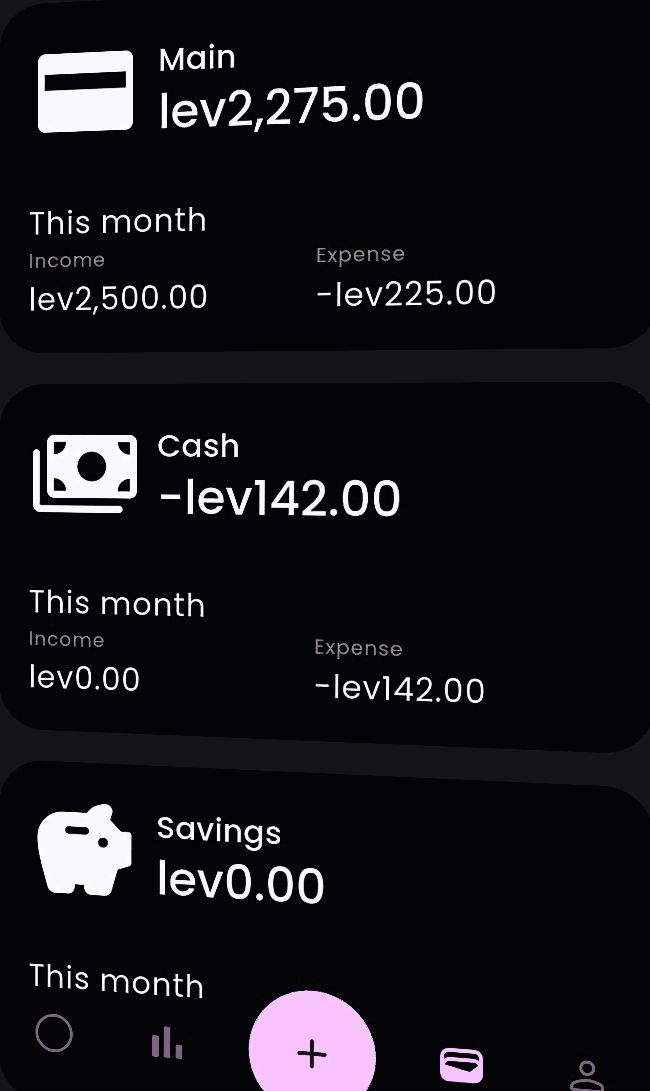Open the Cash account card
The width and height of the screenshot is (650, 1091).
(x=325, y=565)
